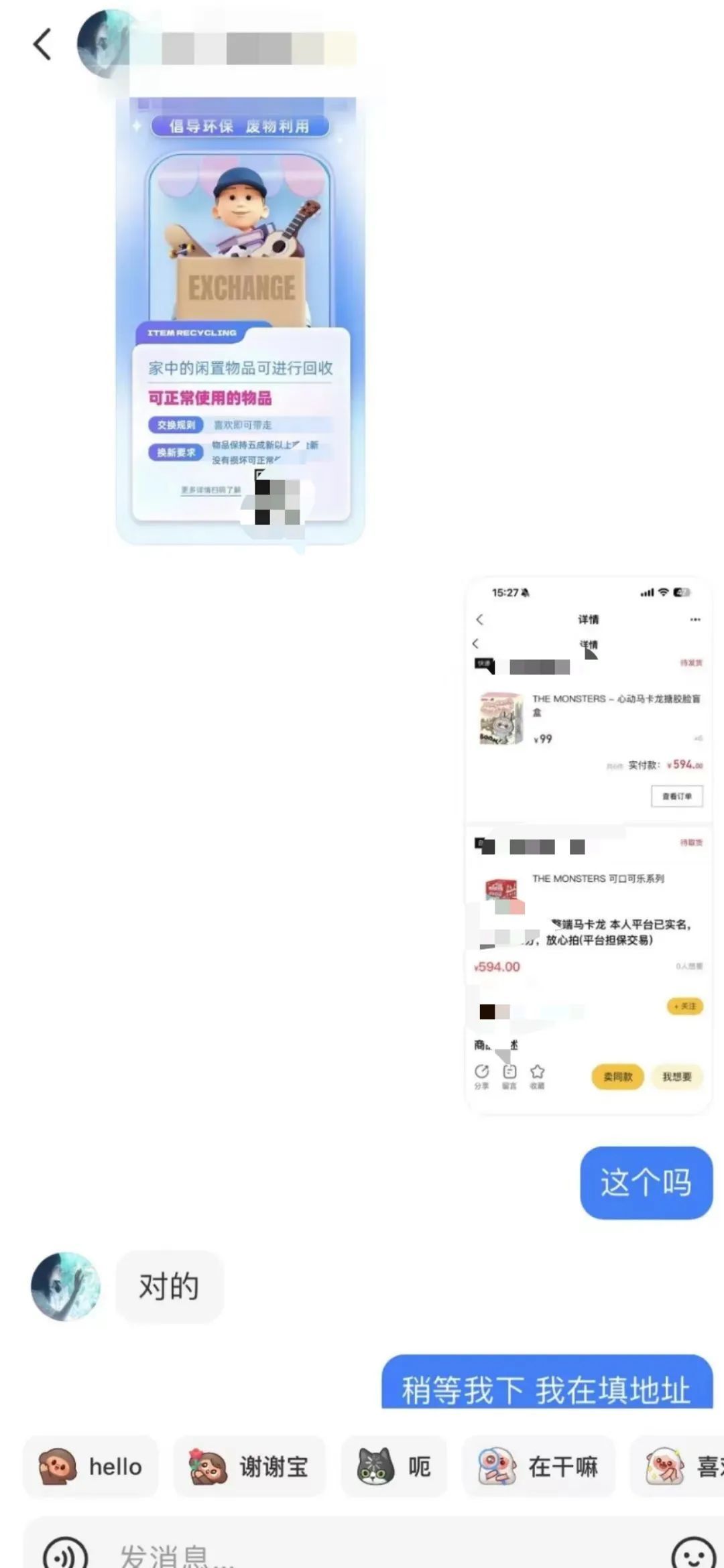The image size is (724, 1568).
Task: Send the 谢谢宝 quick reply
Action: pyautogui.click(x=249, y=1467)
